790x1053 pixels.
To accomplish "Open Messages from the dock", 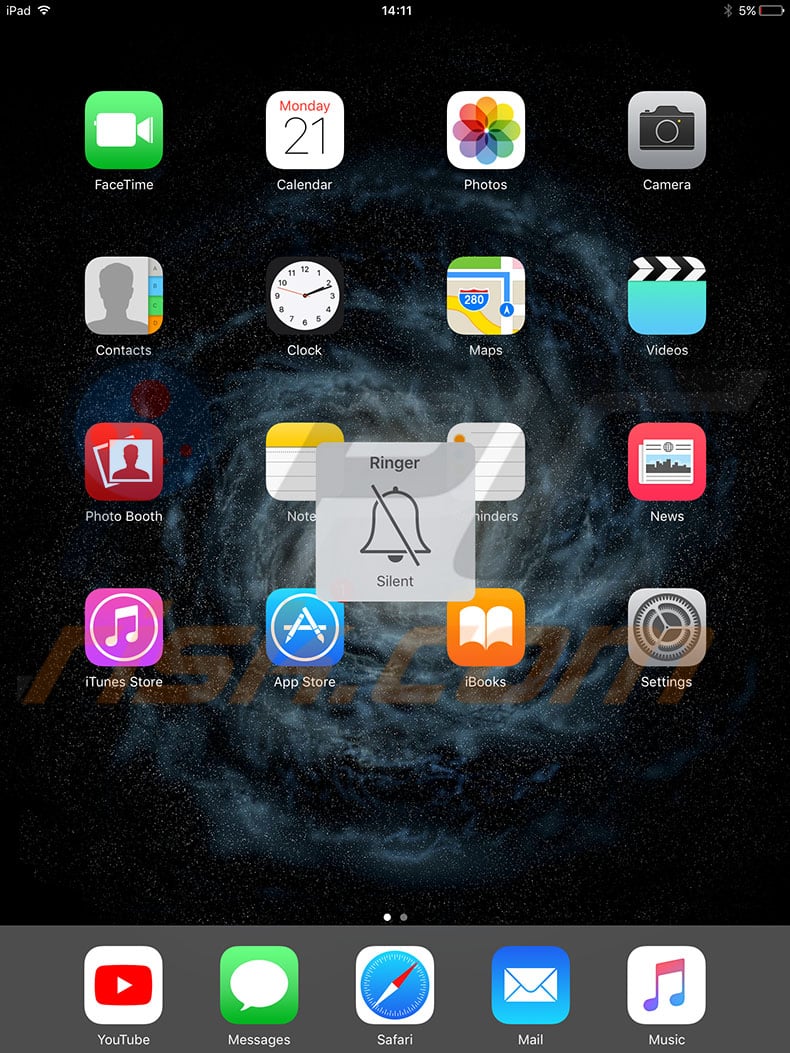I will [259, 985].
